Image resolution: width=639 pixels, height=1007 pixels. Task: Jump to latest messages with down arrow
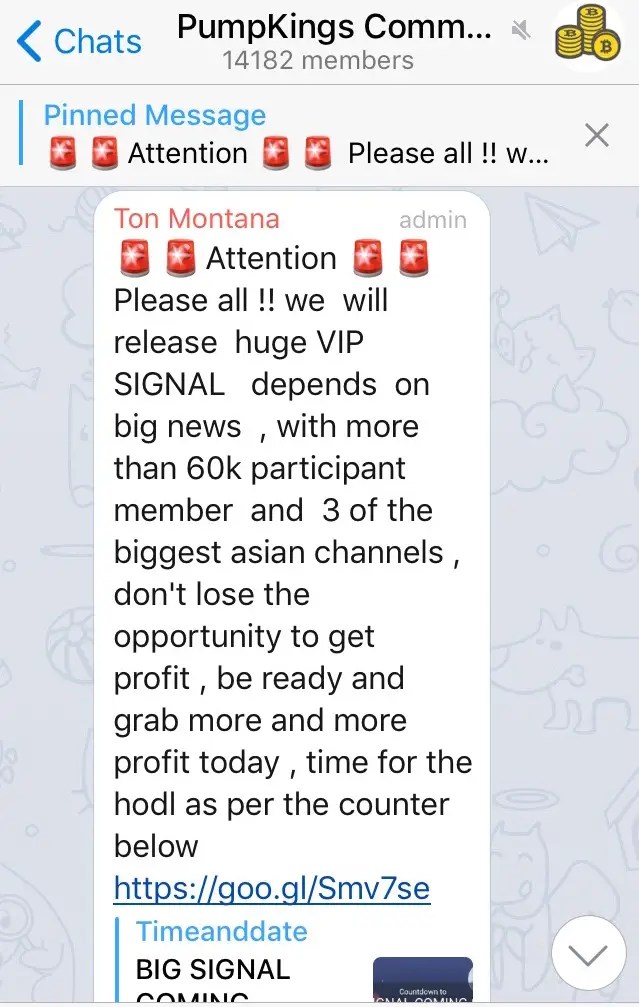click(588, 952)
